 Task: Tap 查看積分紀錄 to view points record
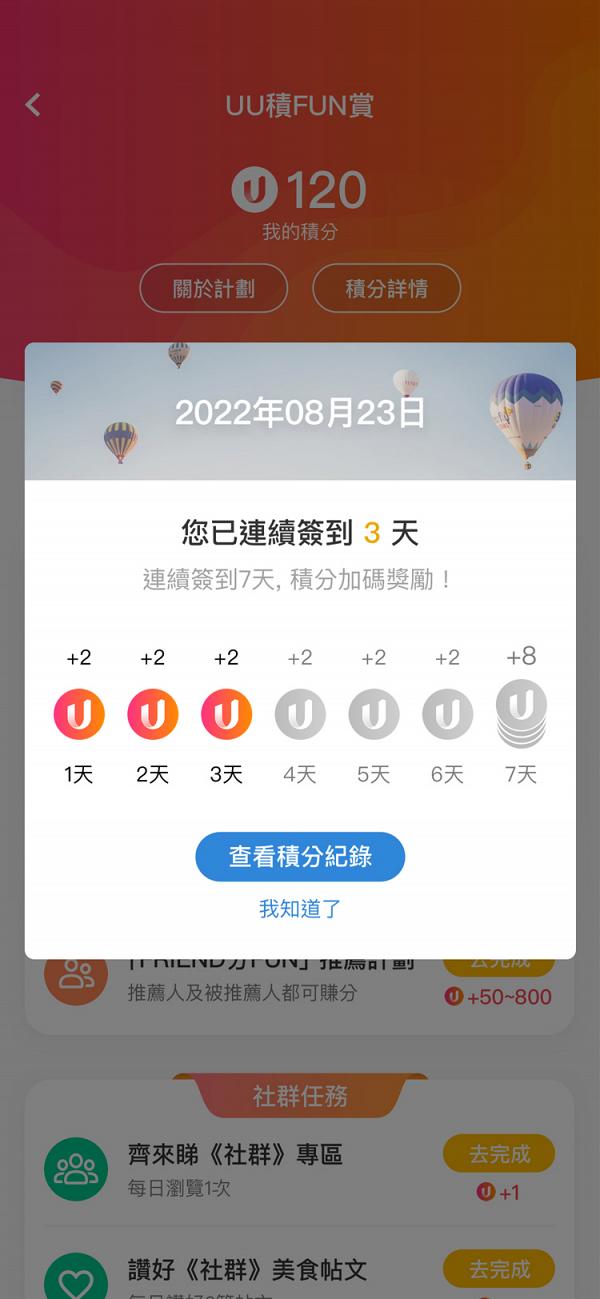[300, 857]
